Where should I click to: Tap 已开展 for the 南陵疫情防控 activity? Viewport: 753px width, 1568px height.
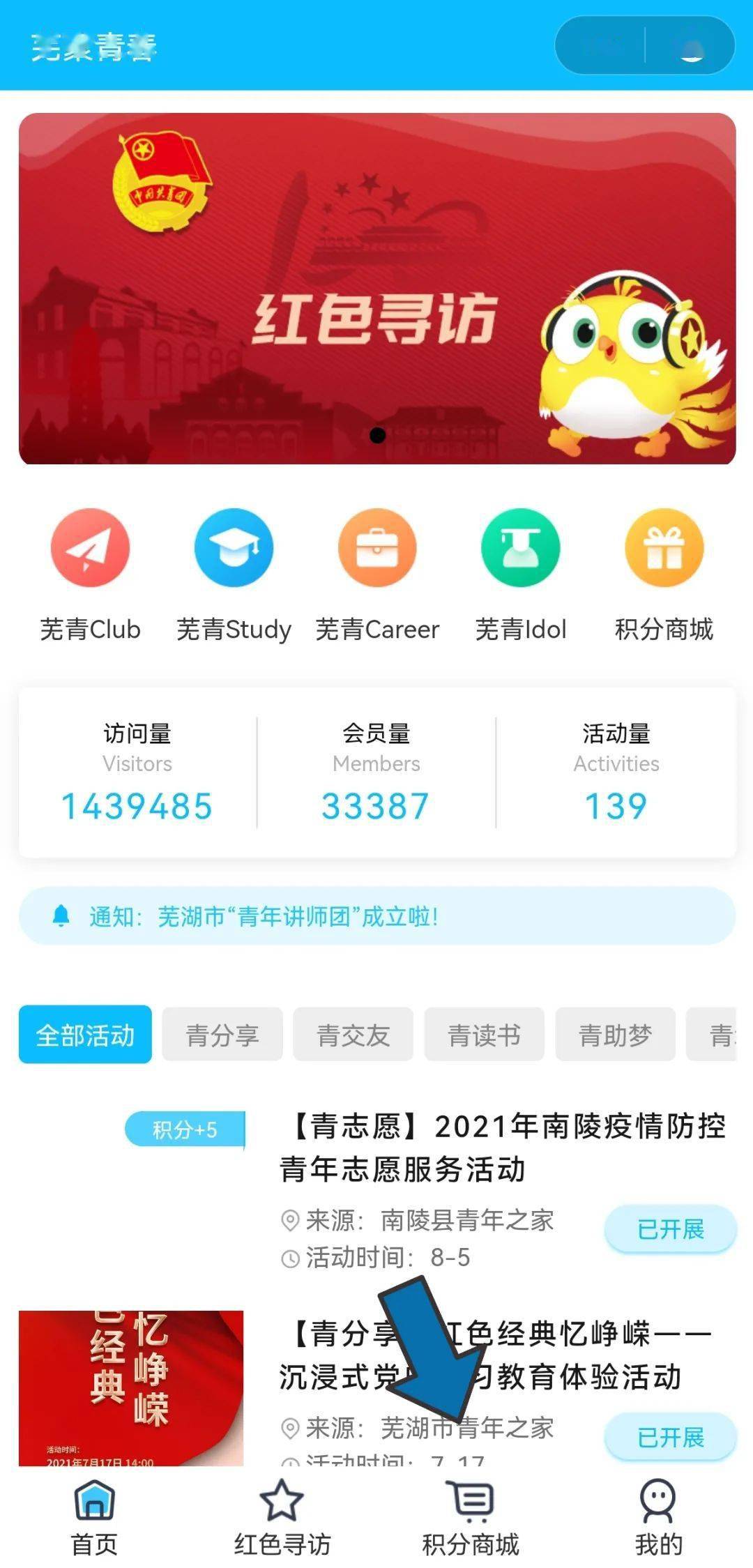tap(670, 1229)
